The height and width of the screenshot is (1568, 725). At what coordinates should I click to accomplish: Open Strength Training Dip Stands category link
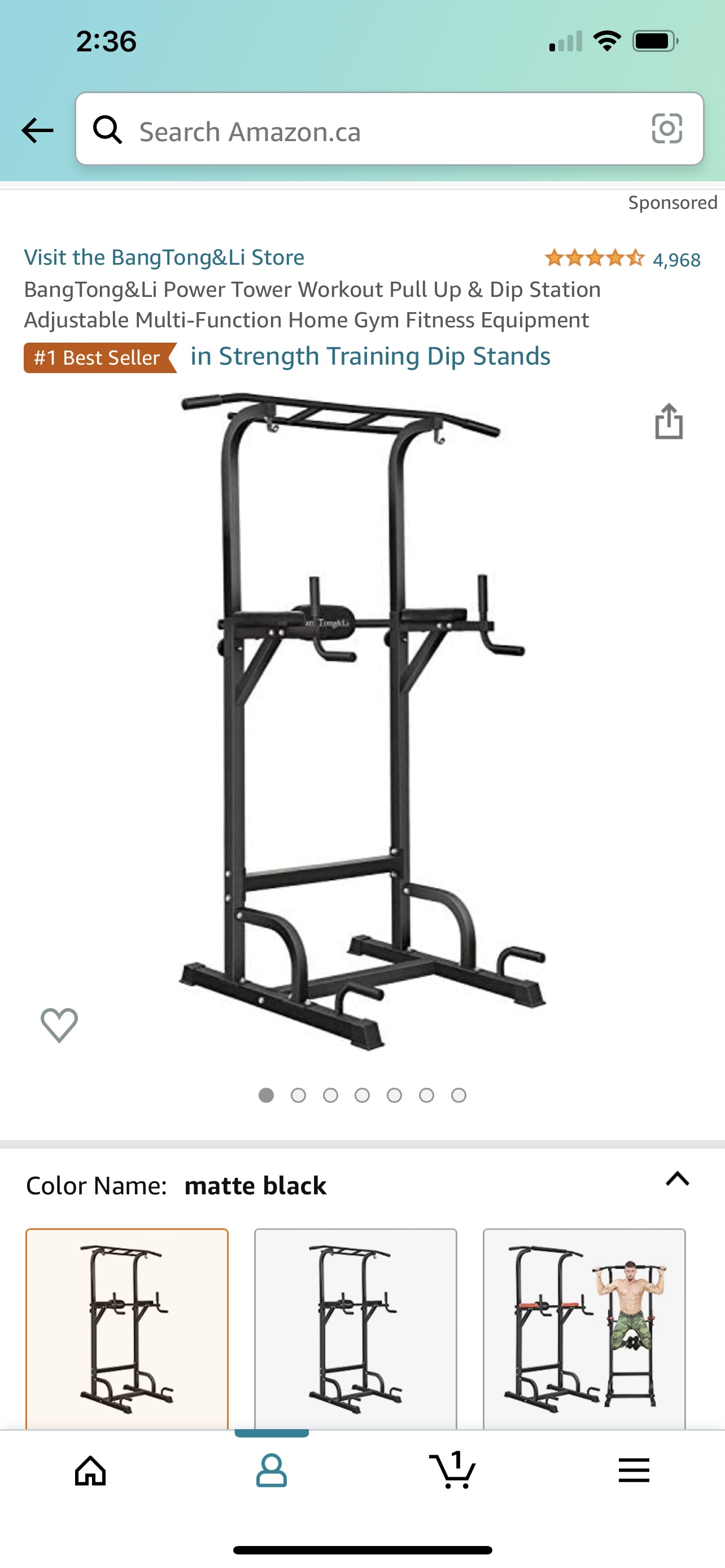click(370, 357)
